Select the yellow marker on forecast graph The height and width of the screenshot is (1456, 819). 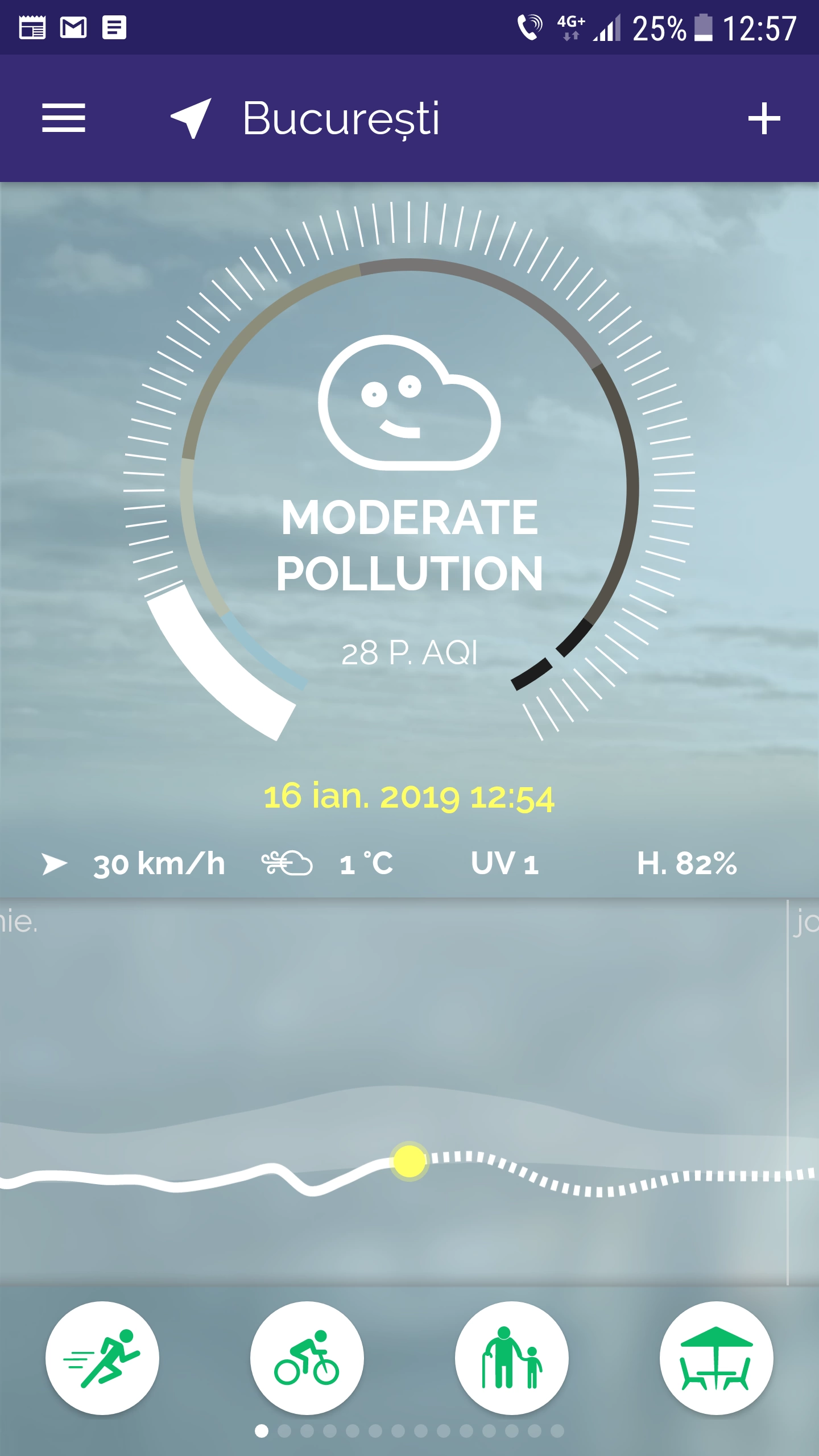pos(409,1160)
